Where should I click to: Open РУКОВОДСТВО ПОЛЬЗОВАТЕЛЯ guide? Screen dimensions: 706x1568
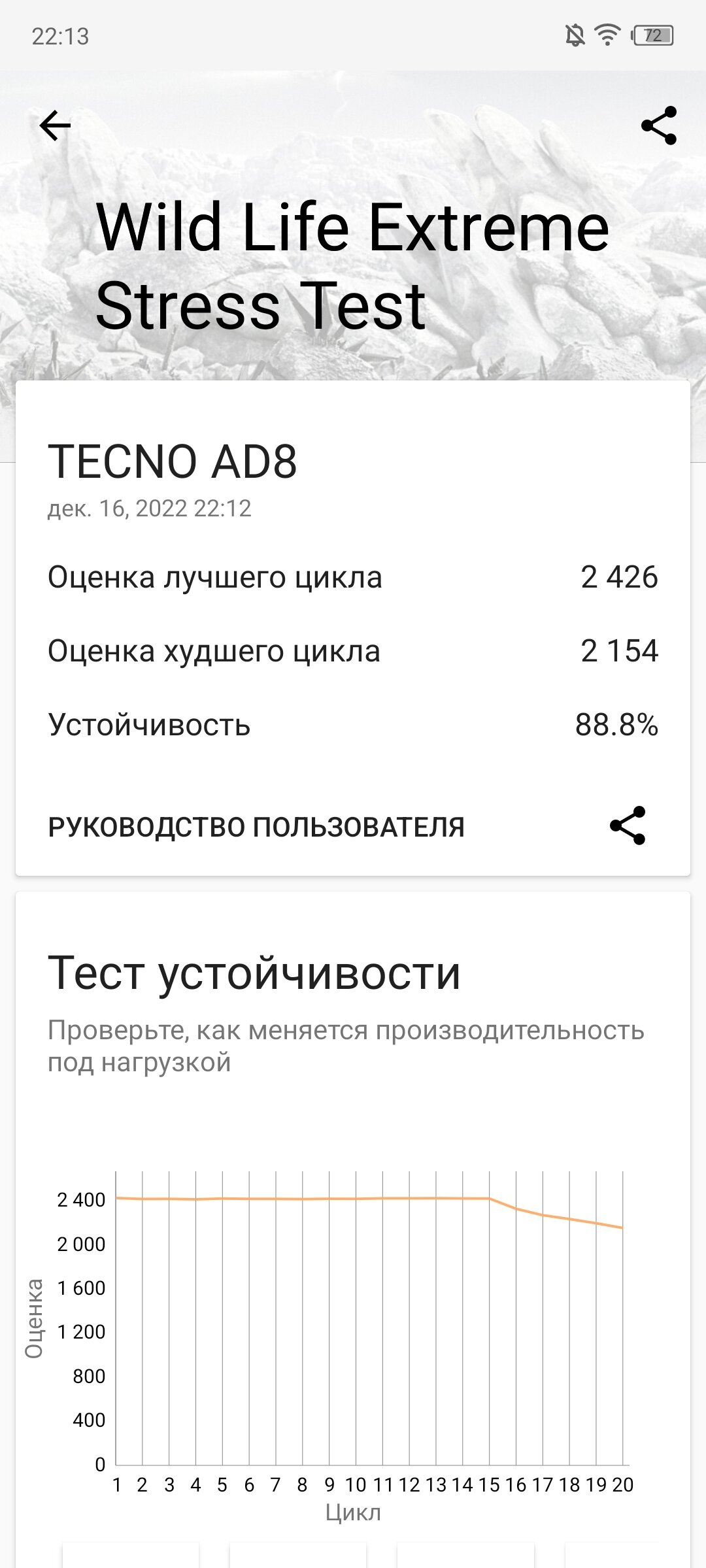[256, 827]
